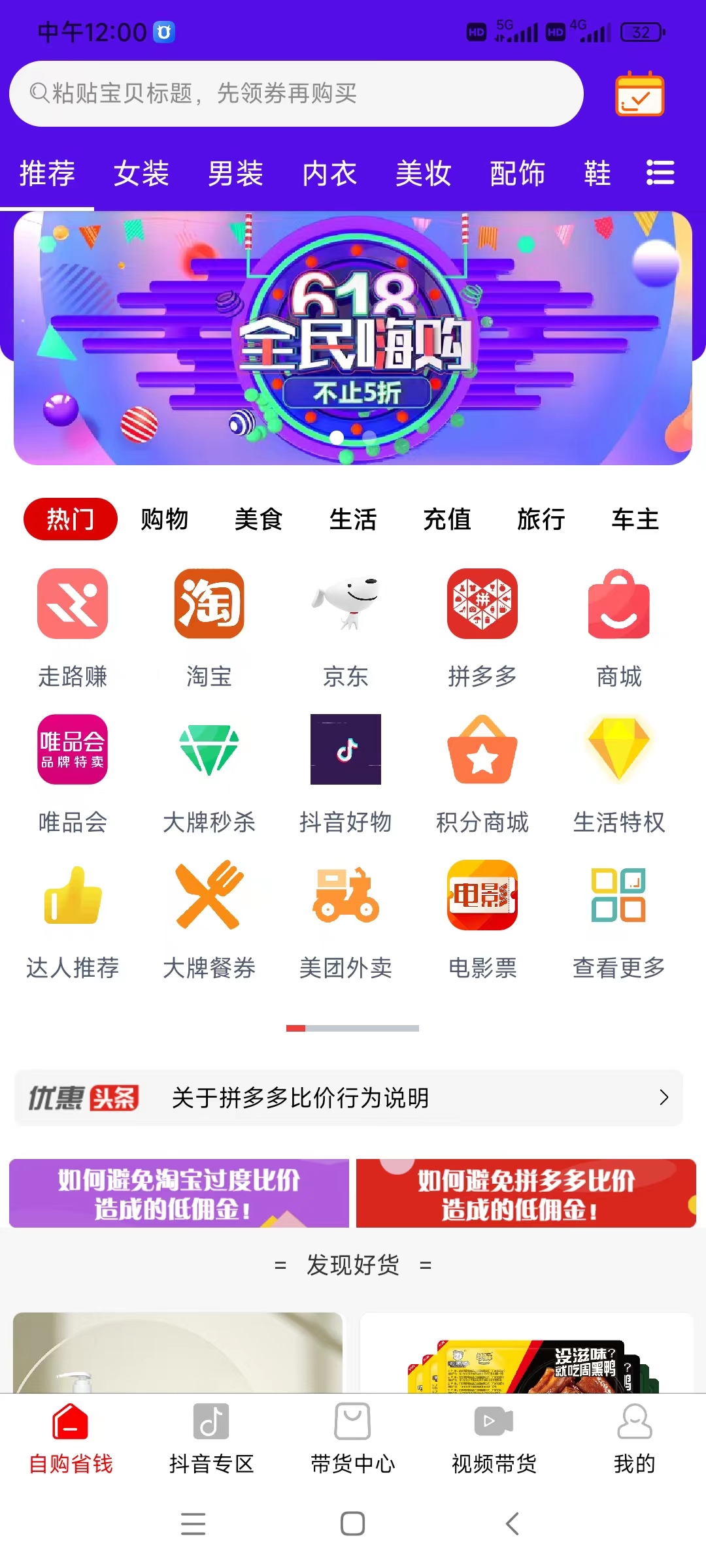The height and width of the screenshot is (1568, 706).
Task: Open the 淘宝过度比价 guide banner
Action: (179, 1194)
